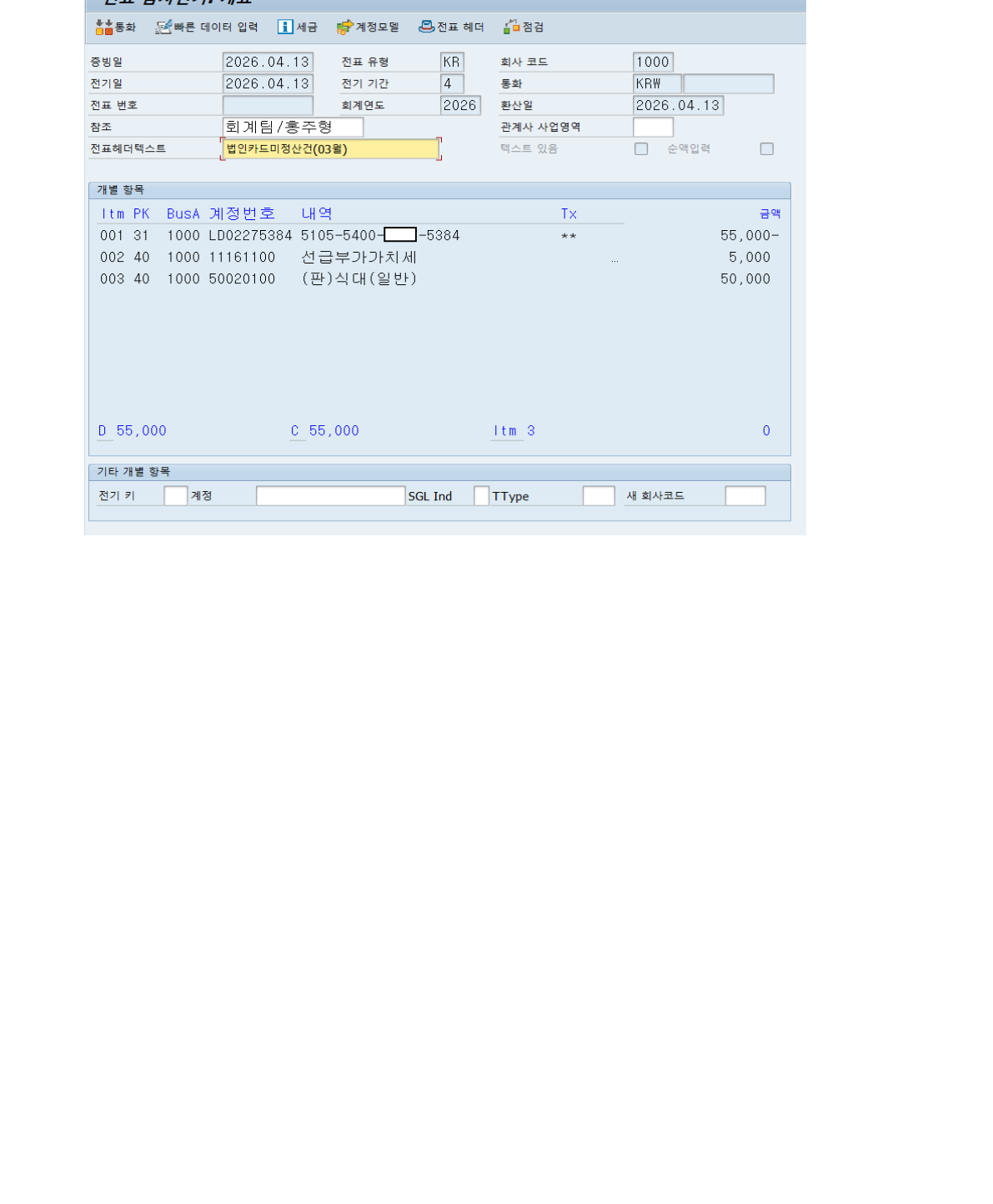The height and width of the screenshot is (1204, 993).
Task: Tap the 전기 키 input box
Action: 175,496
